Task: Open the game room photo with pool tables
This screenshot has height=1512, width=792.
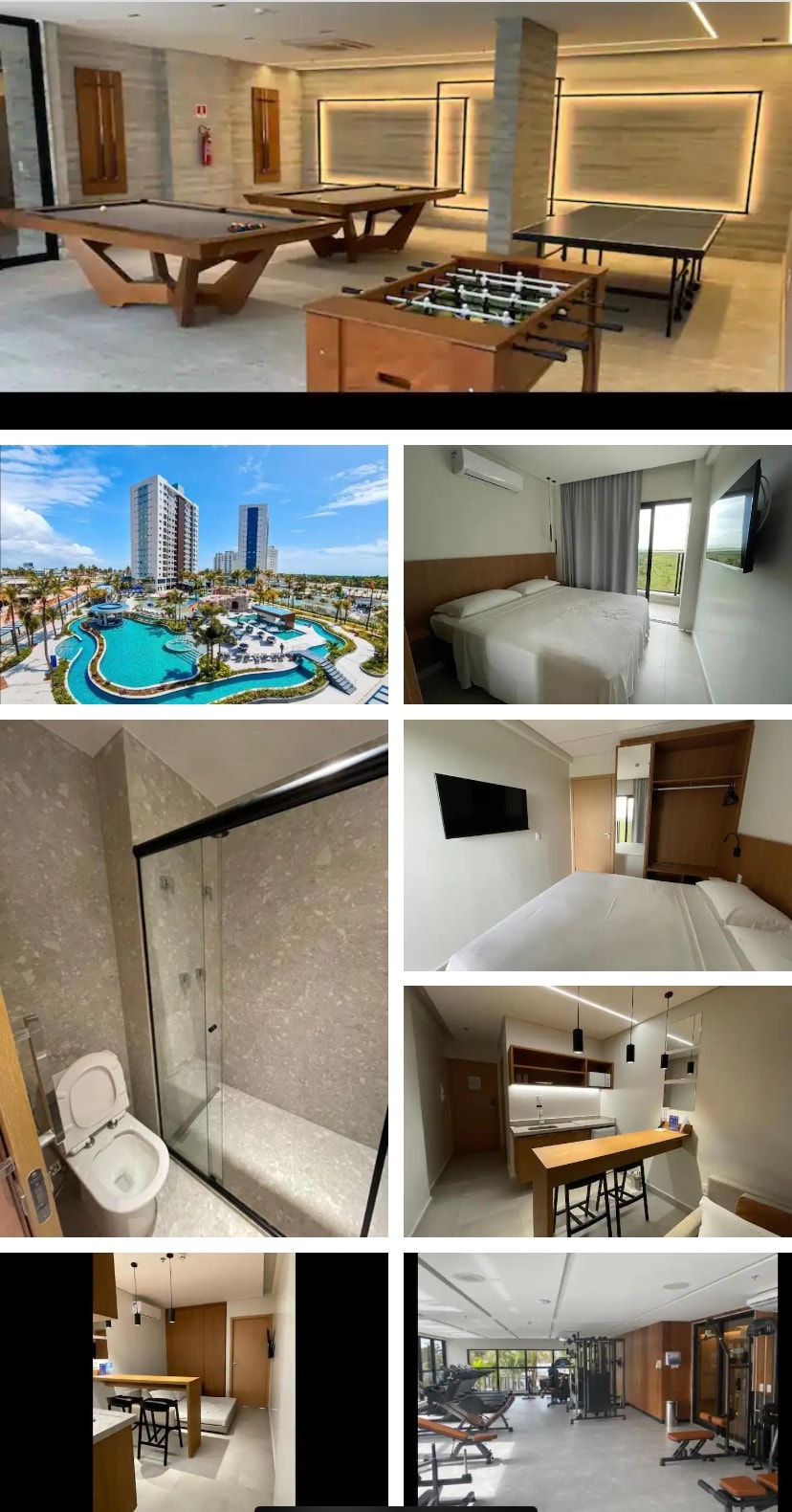Action: [396, 196]
